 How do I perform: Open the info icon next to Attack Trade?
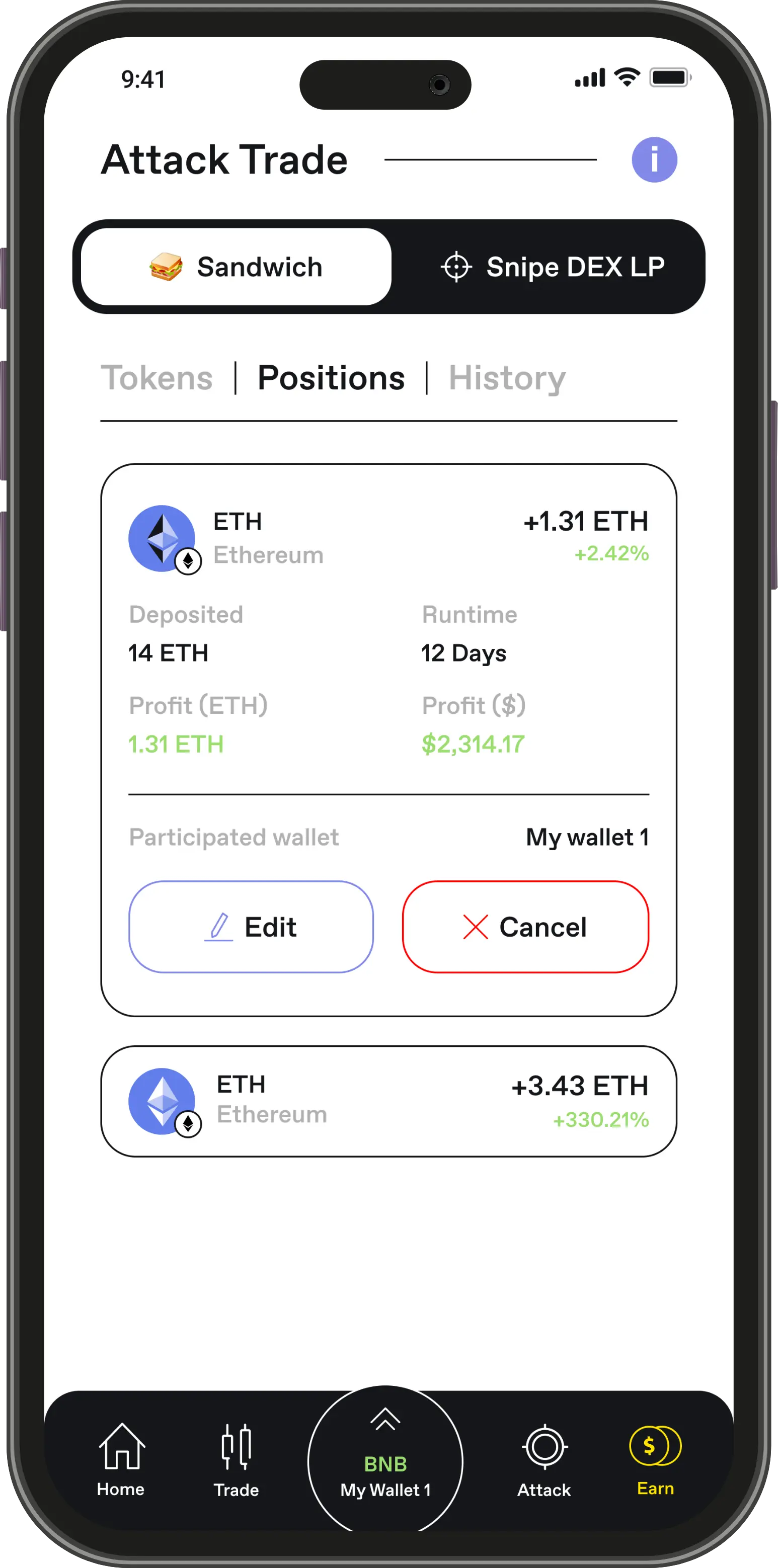coord(654,159)
